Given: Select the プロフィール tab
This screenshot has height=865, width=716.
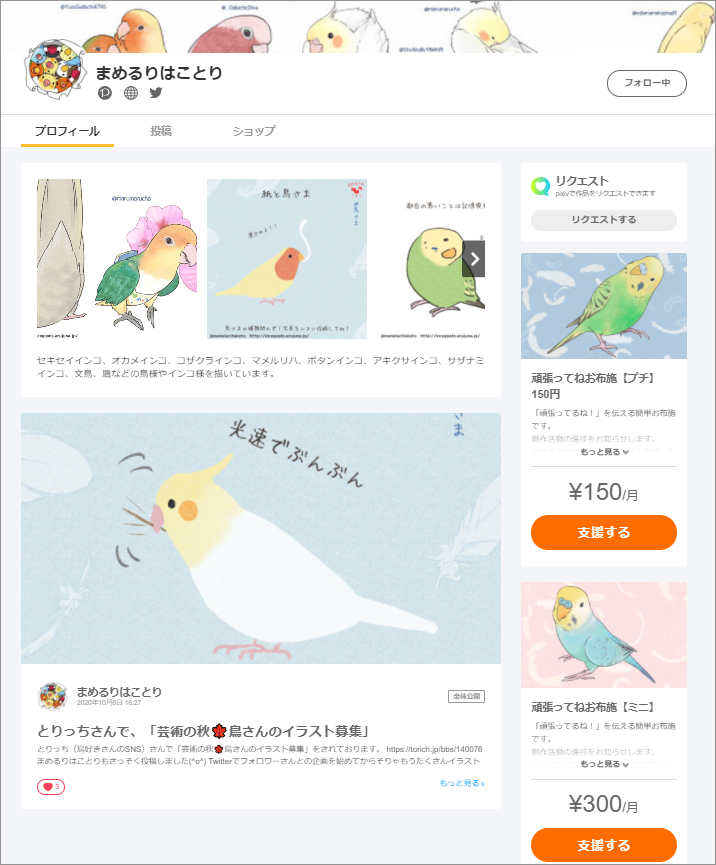Looking at the screenshot, I should pyautogui.click(x=67, y=131).
